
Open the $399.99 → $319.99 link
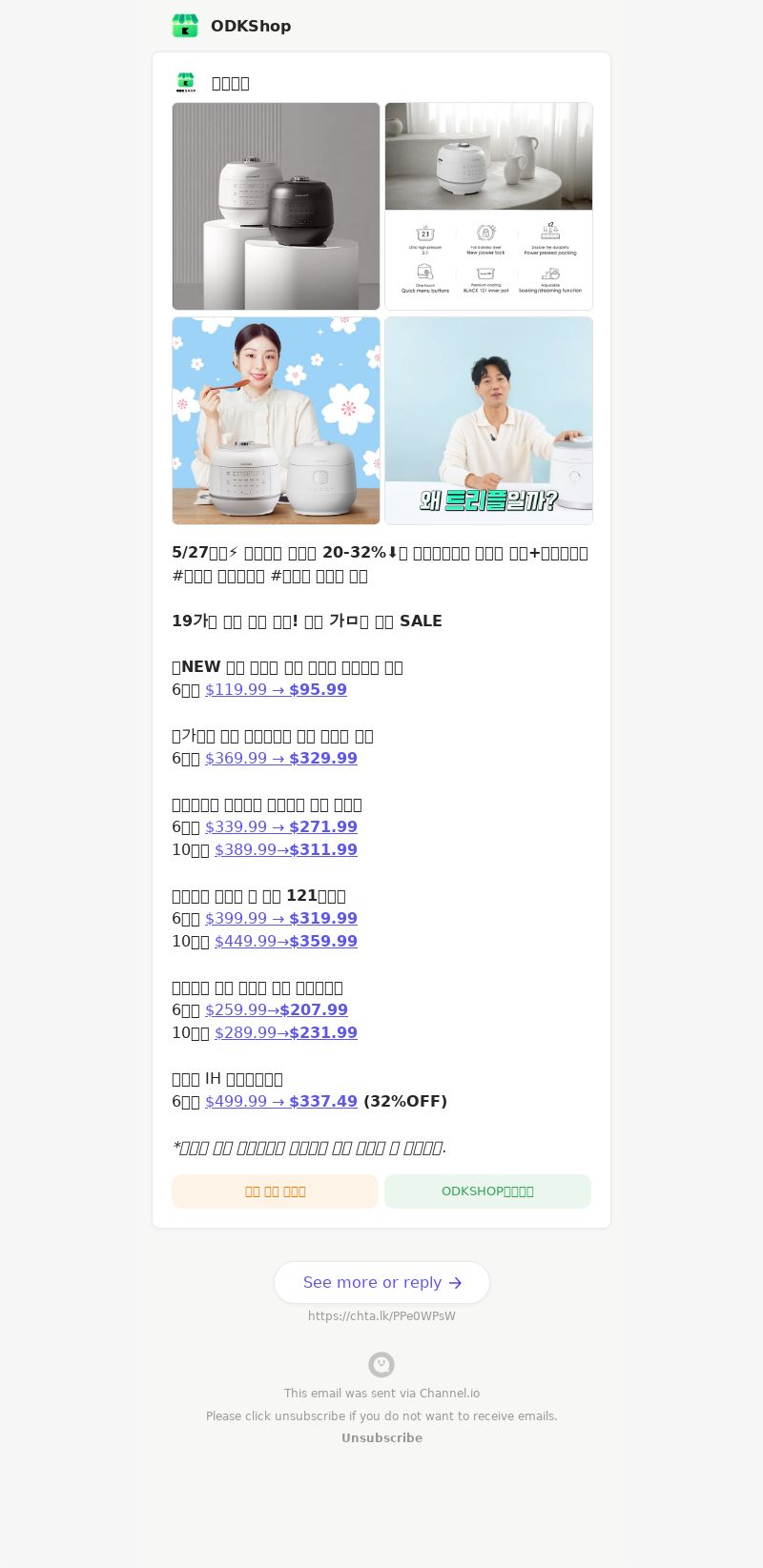(x=280, y=918)
